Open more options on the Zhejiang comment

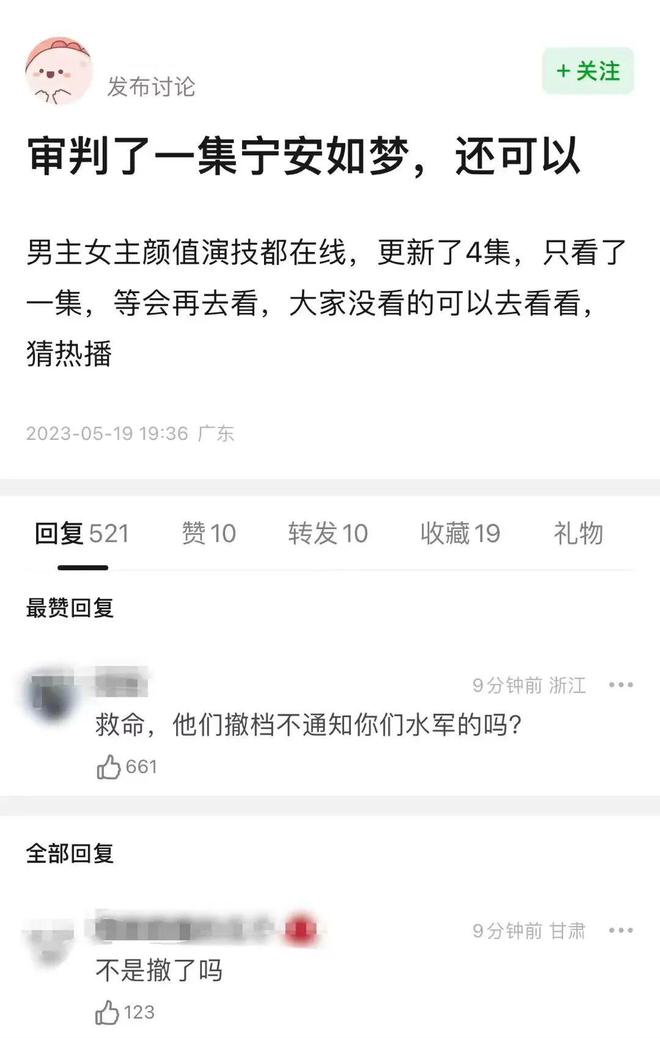[x=621, y=686]
